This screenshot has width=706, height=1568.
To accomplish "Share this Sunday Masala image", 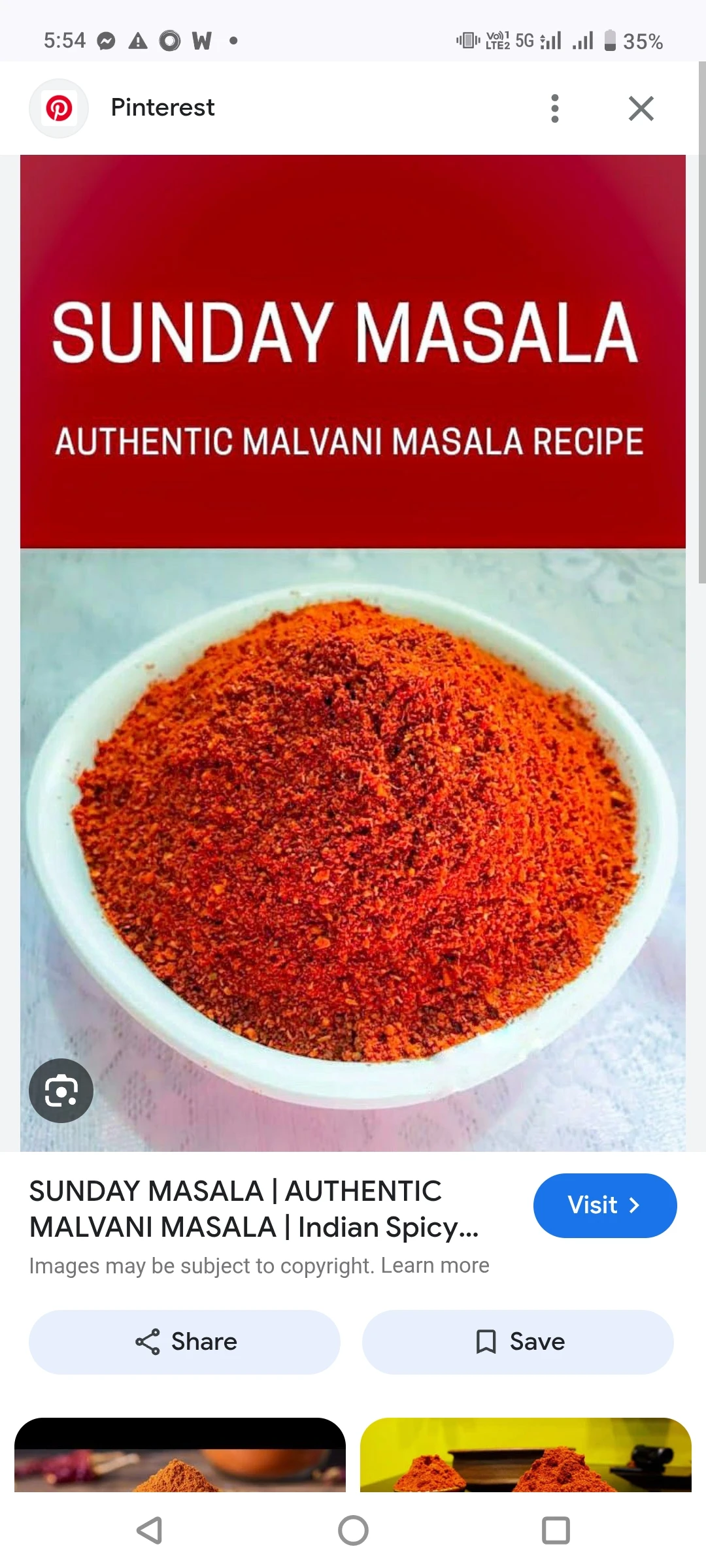I will [x=184, y=1342].
